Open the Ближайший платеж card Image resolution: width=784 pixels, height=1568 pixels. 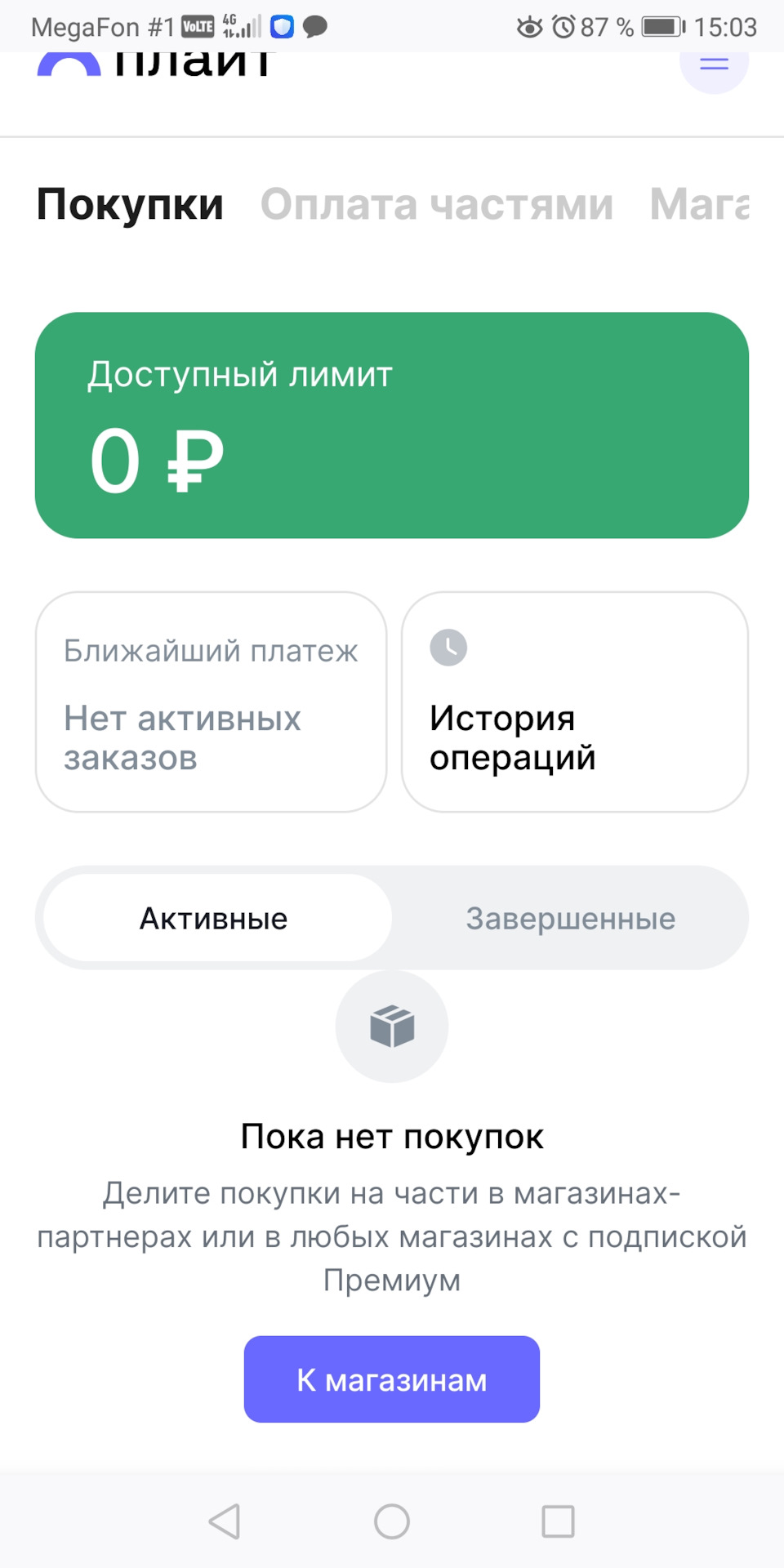pos(211,702)
